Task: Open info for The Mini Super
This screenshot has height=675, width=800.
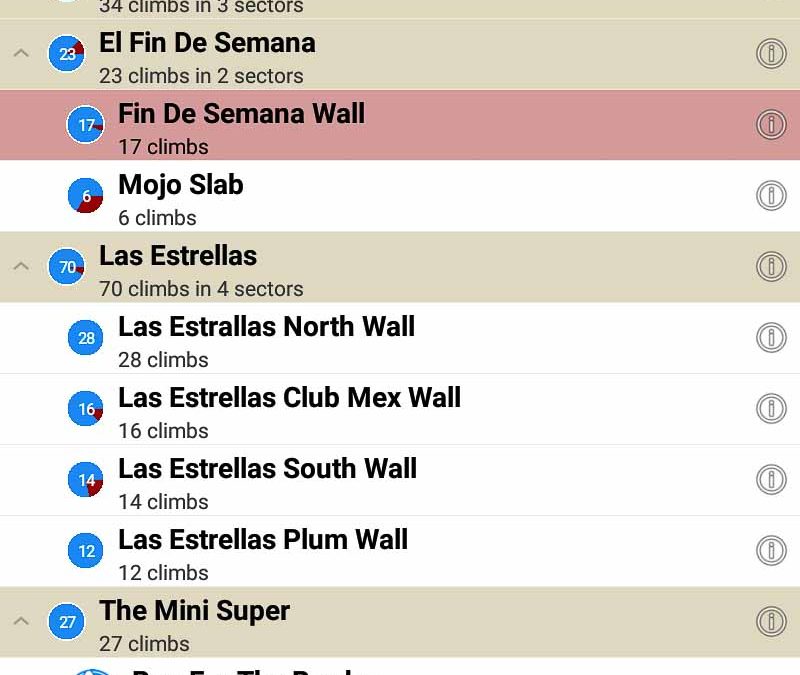Action: (x=770, y=622)
